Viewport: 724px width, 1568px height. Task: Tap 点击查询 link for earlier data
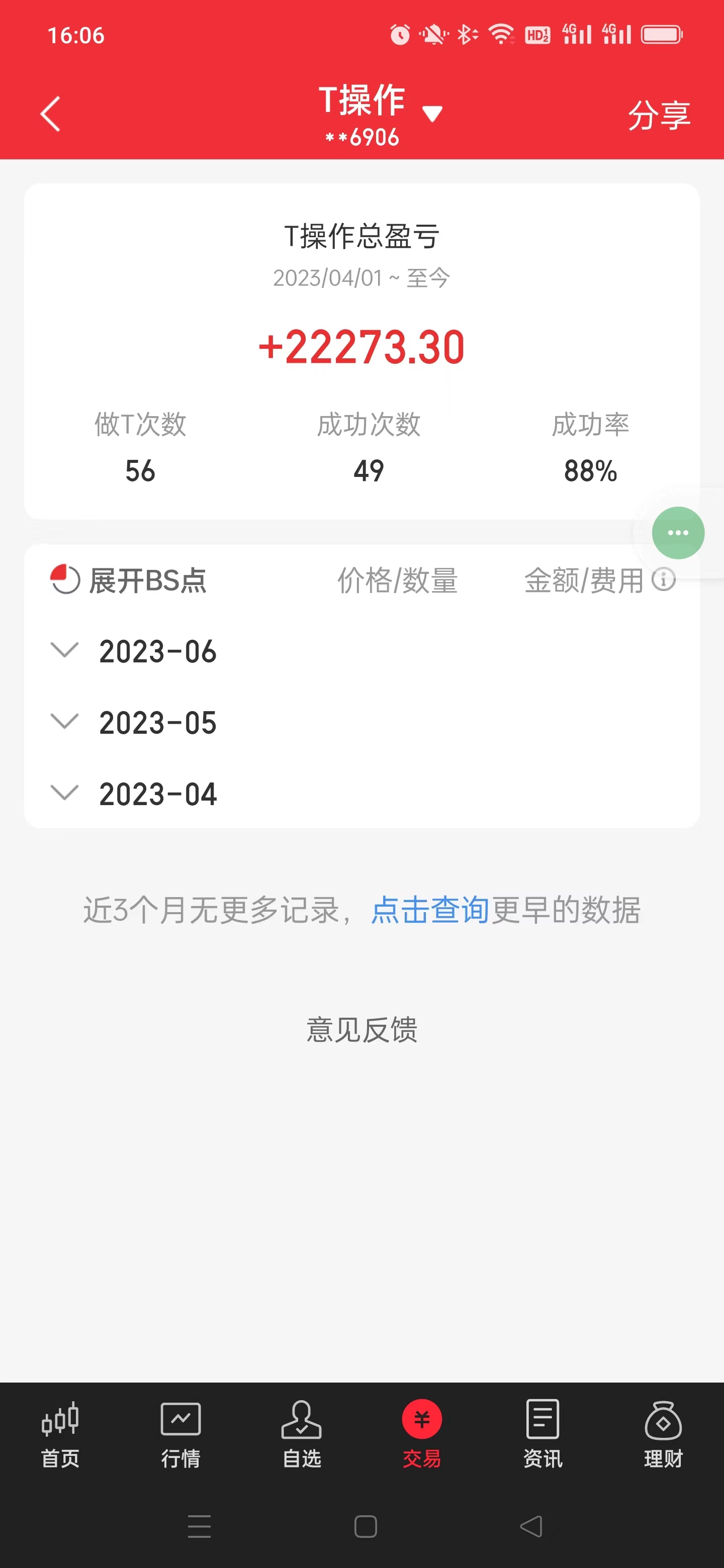(x=430, y=910)
